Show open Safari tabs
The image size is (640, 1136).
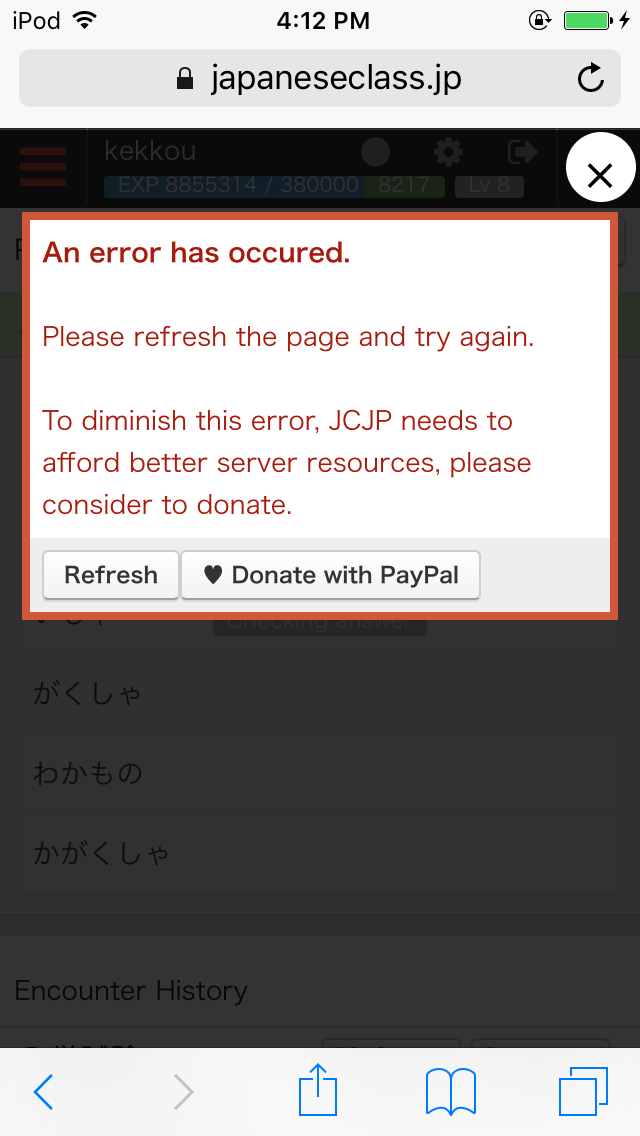point(583,1092)
